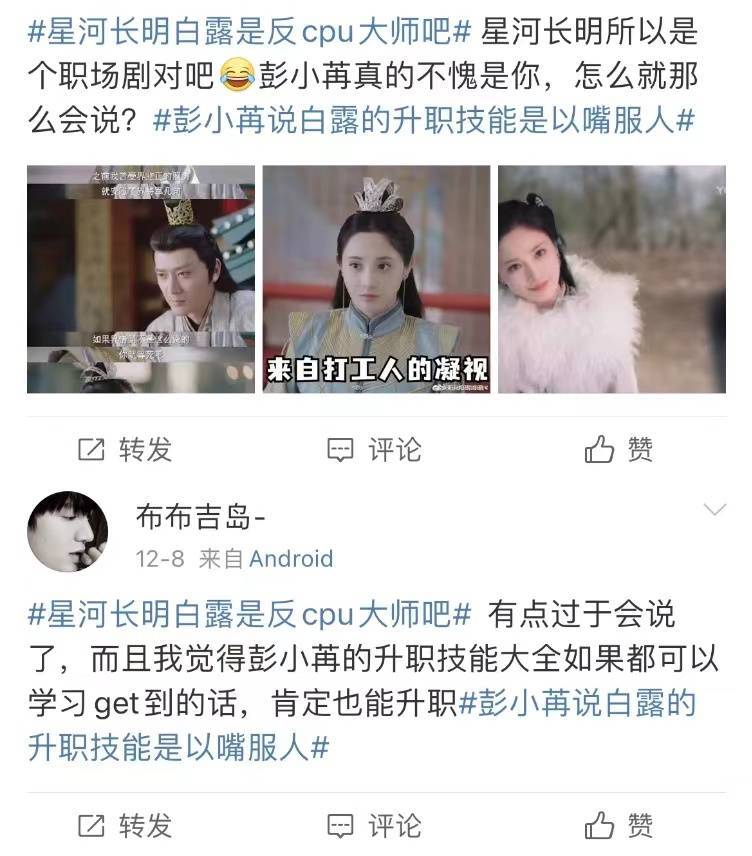Image resolution: width=752 pixels, height=856 pixels.
Task: Open 布布吉岛- profile avatar
Action: [x=67, y=531]
